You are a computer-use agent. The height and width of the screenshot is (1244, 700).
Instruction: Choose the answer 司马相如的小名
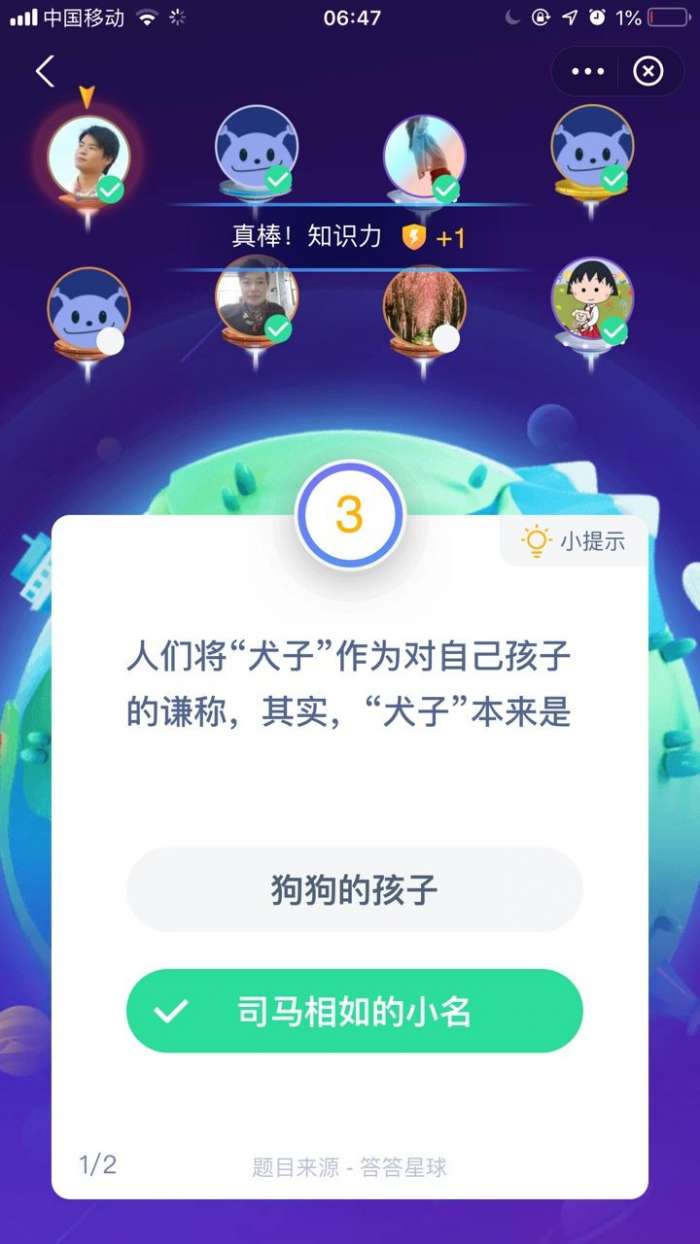(x=354, y=1011)
